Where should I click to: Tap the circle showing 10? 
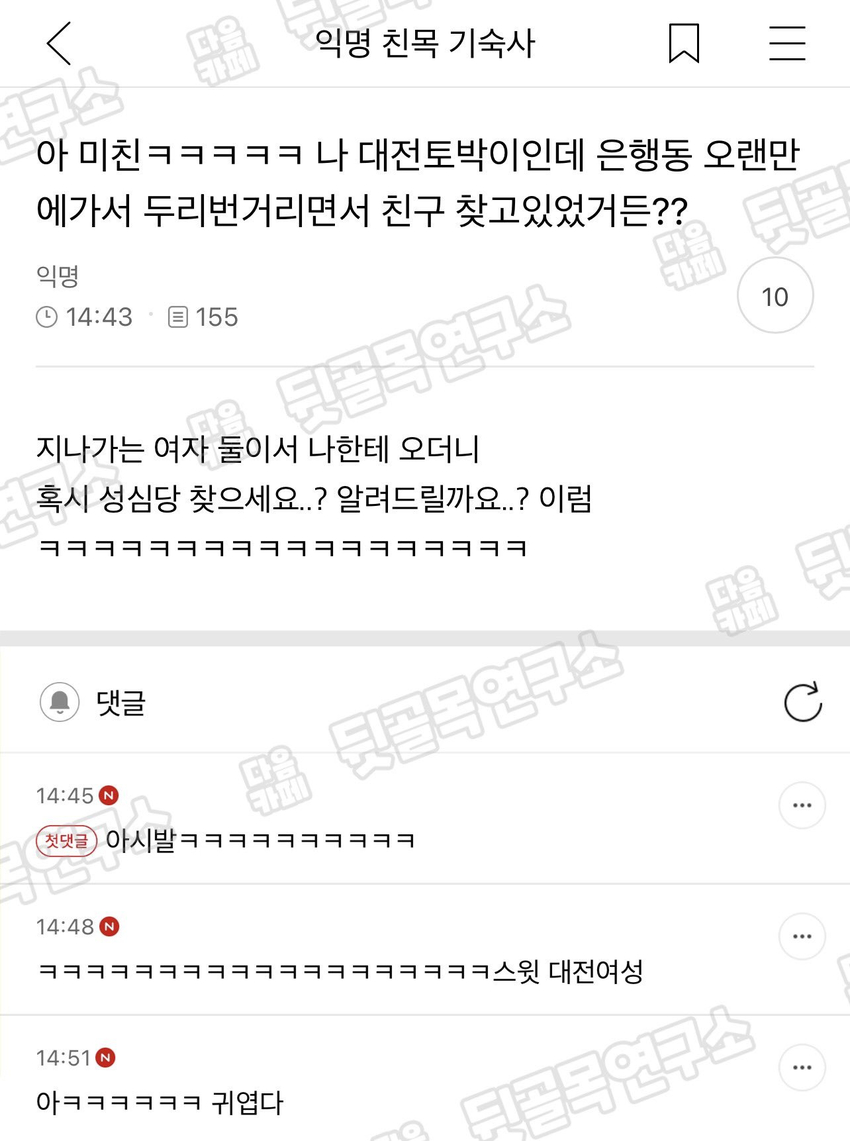tap(775, 297)
